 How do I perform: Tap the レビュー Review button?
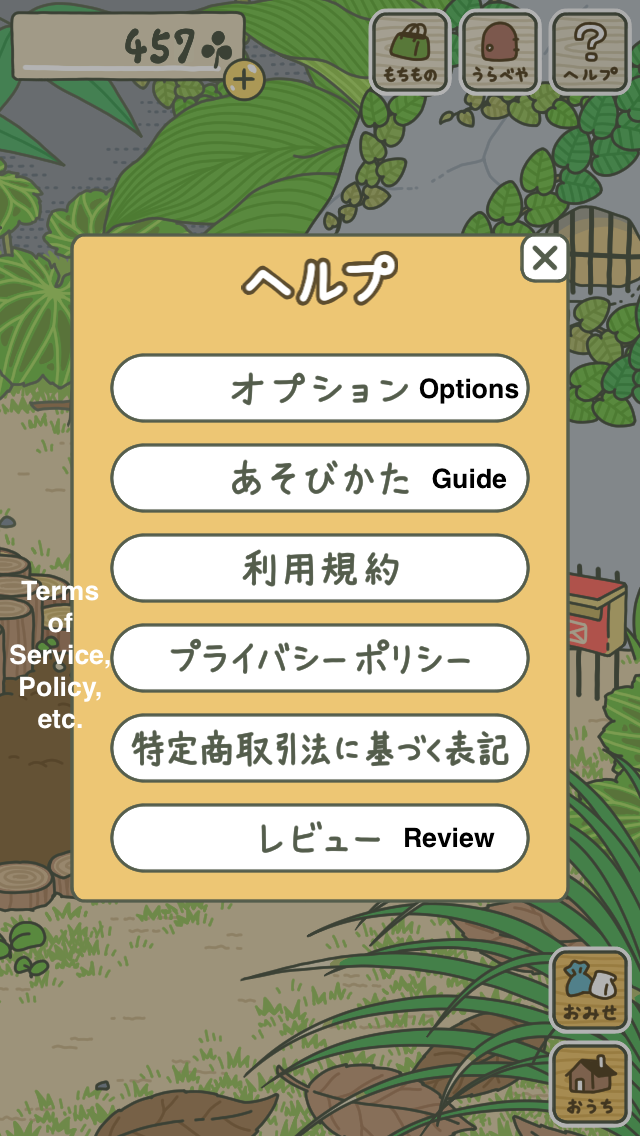point(320,838)
